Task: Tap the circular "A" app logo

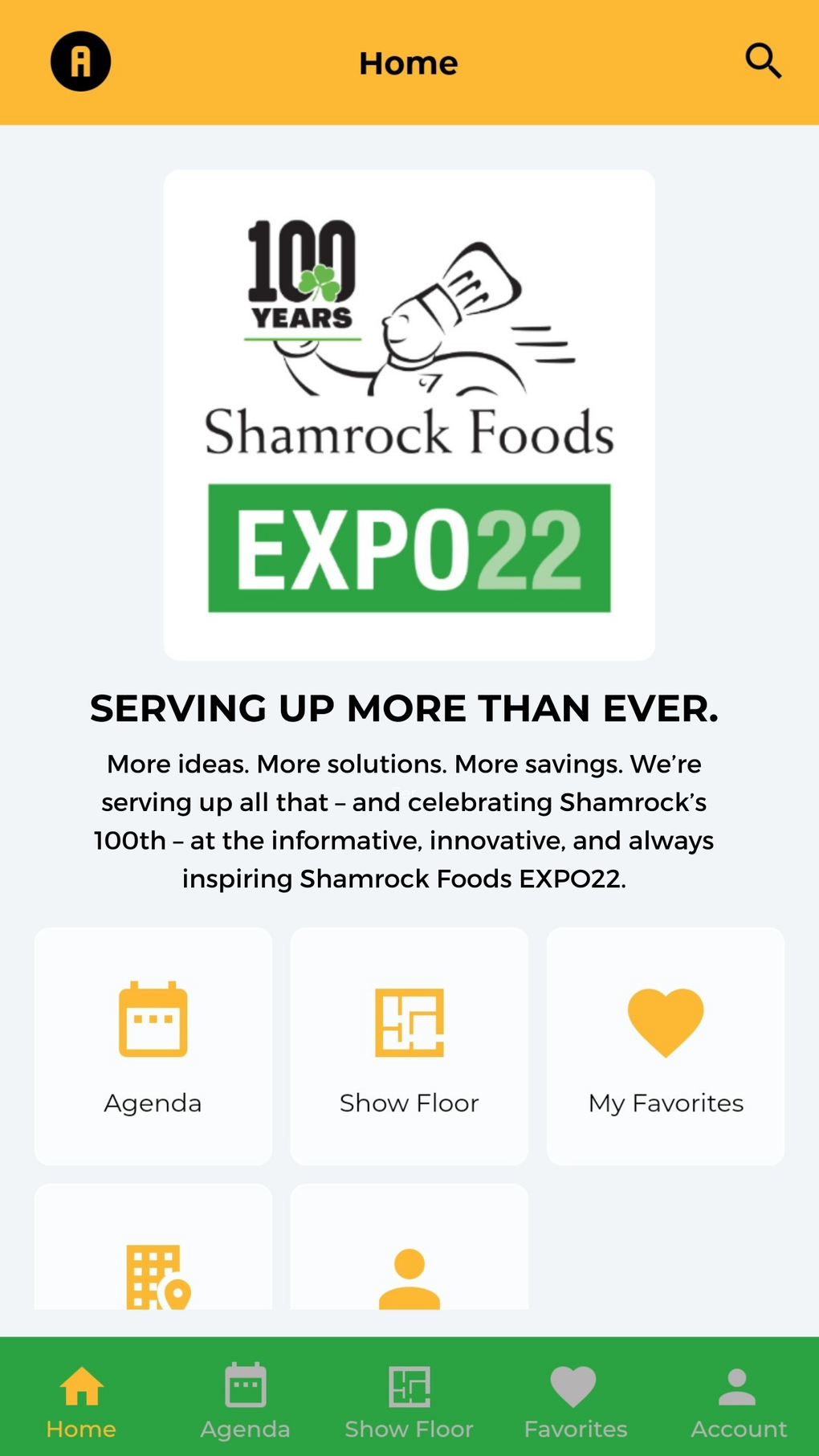Action: (80, 60)
